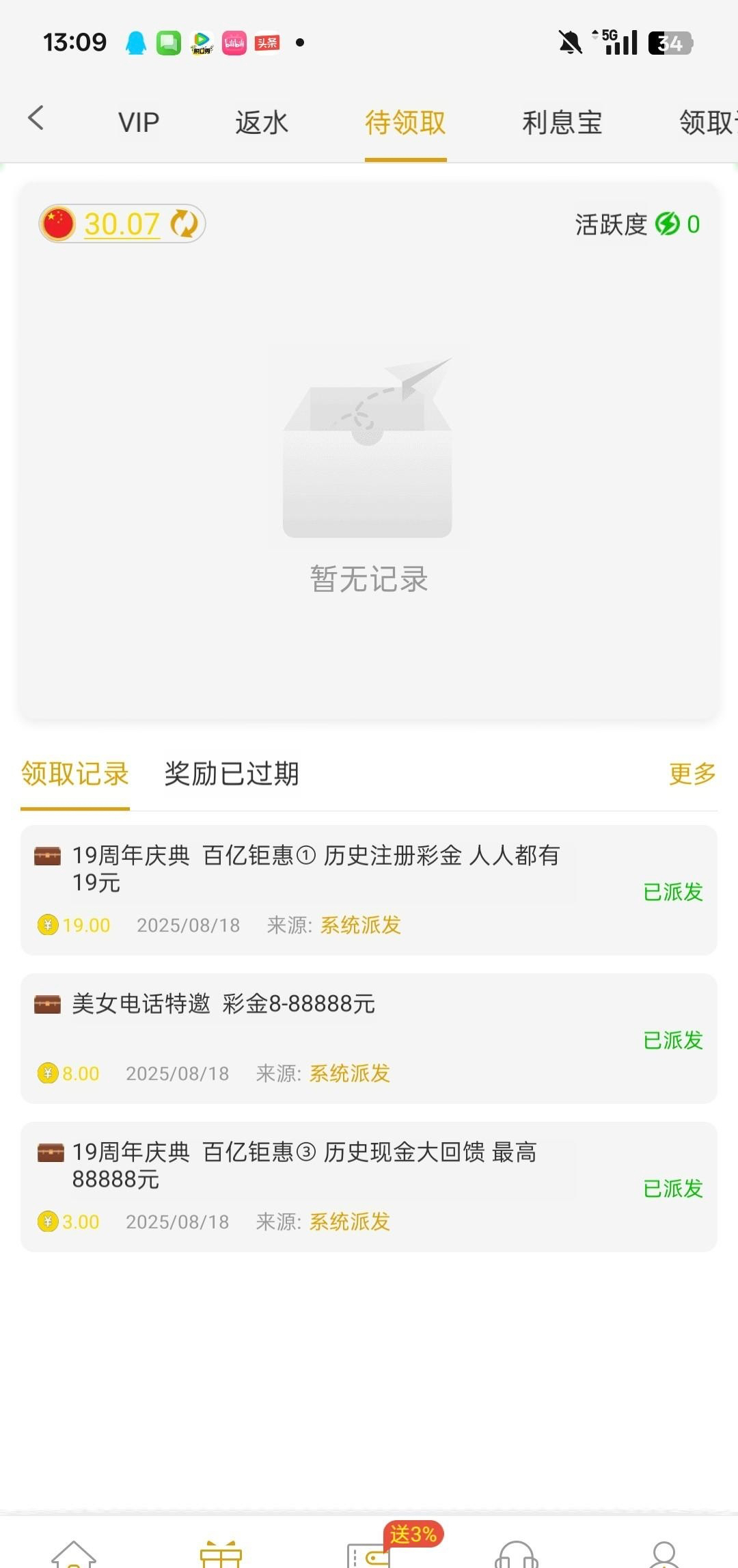Select the 待领取 tab

(405, 123)
